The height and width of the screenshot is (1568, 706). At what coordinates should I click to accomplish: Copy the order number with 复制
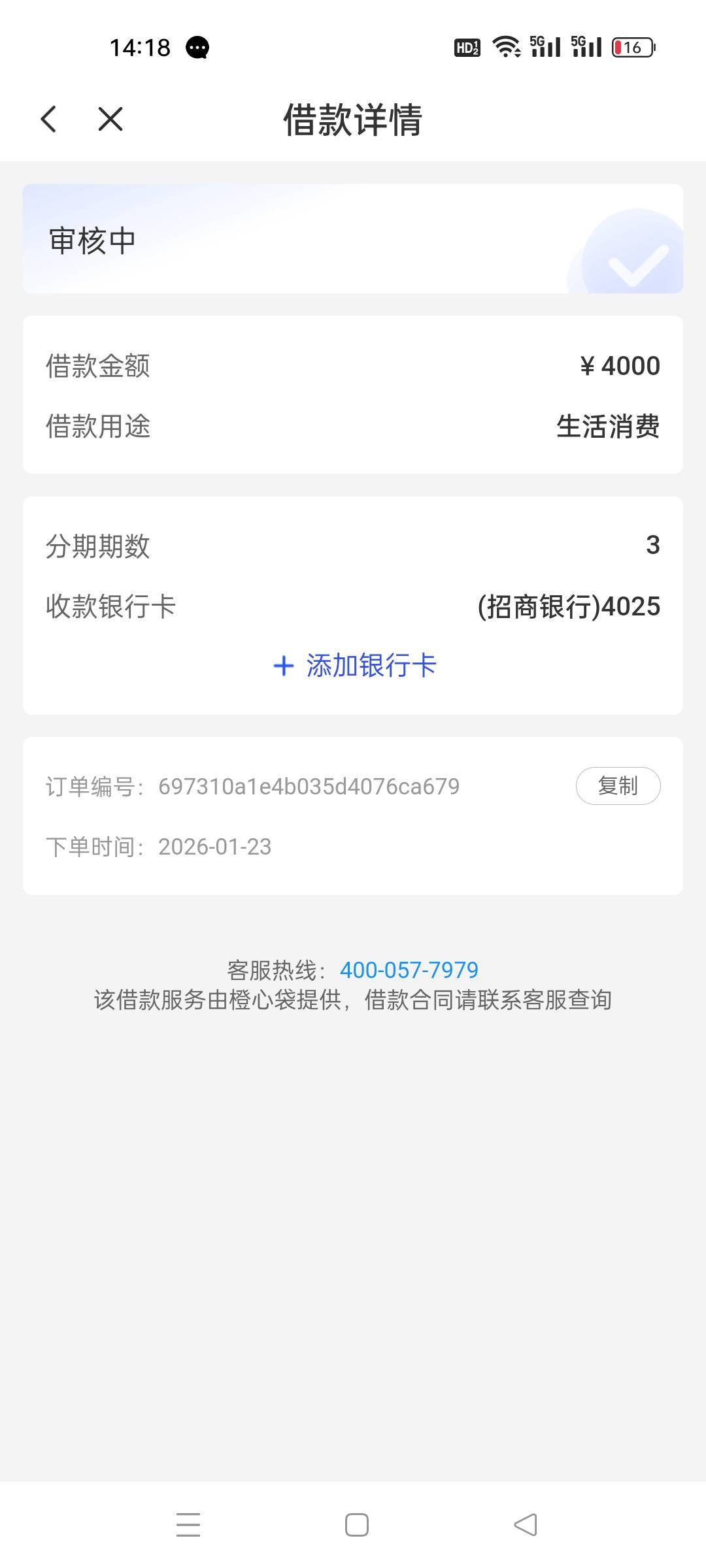(618, 786)
